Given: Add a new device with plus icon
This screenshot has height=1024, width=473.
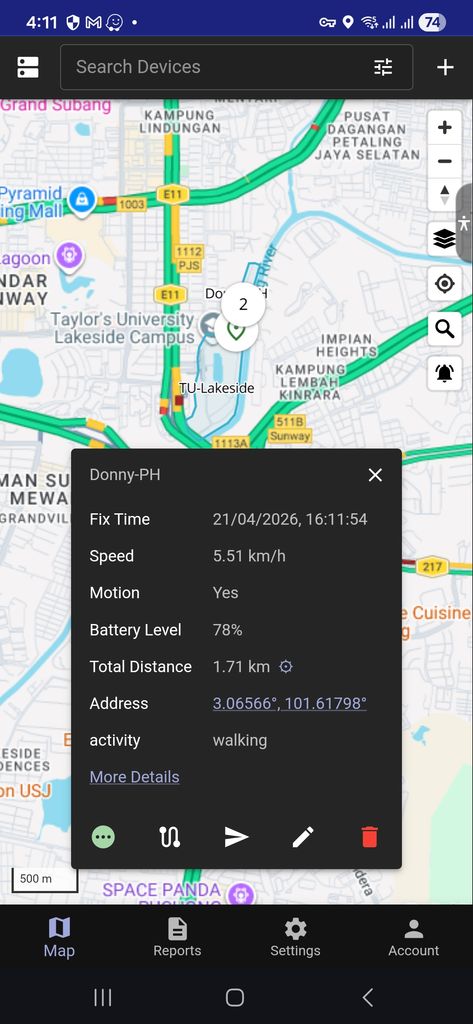Looking at the screenshot, I should click(445, 67).
